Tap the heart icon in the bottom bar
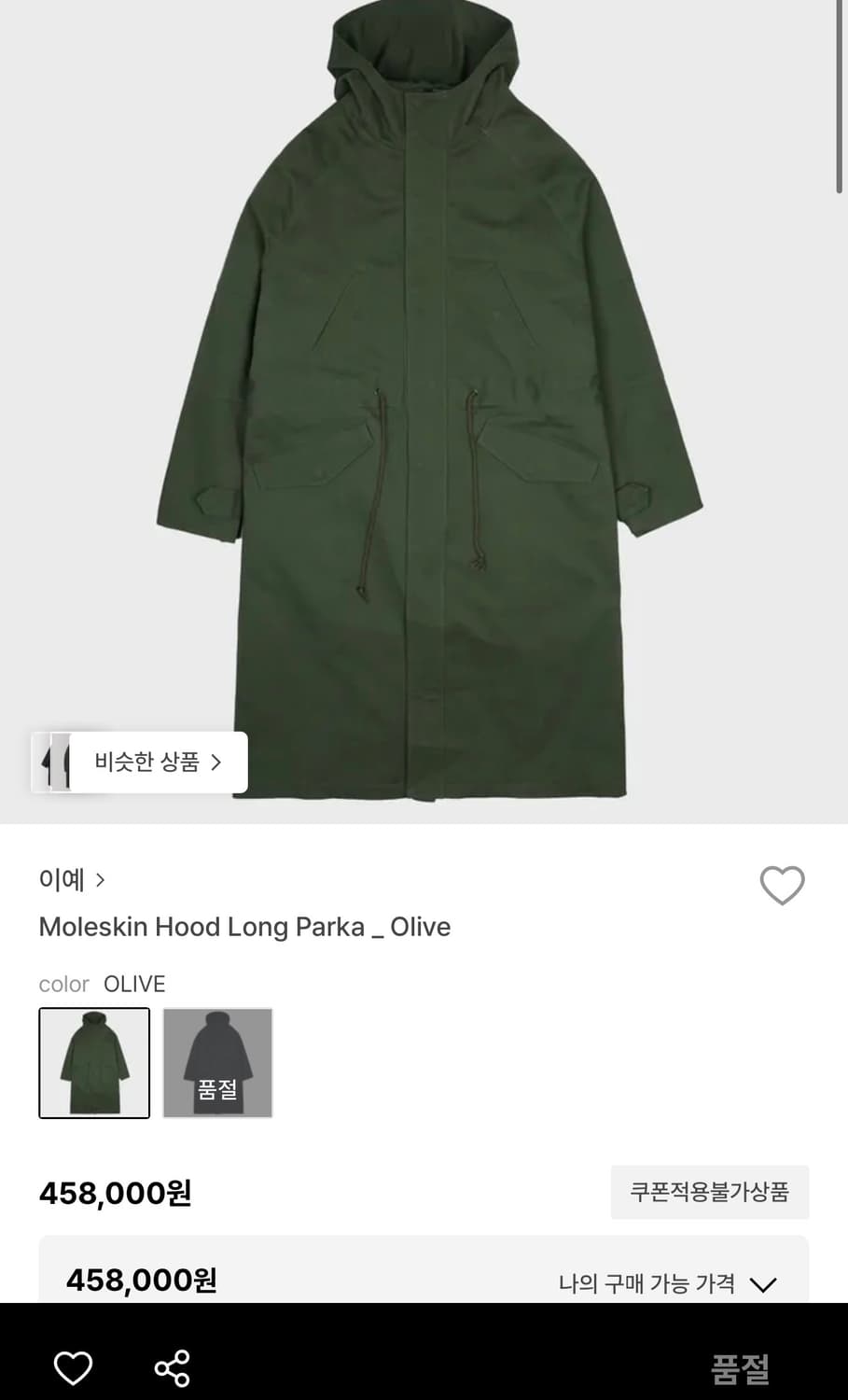The image size is (848, 1400). [74, 1367]
